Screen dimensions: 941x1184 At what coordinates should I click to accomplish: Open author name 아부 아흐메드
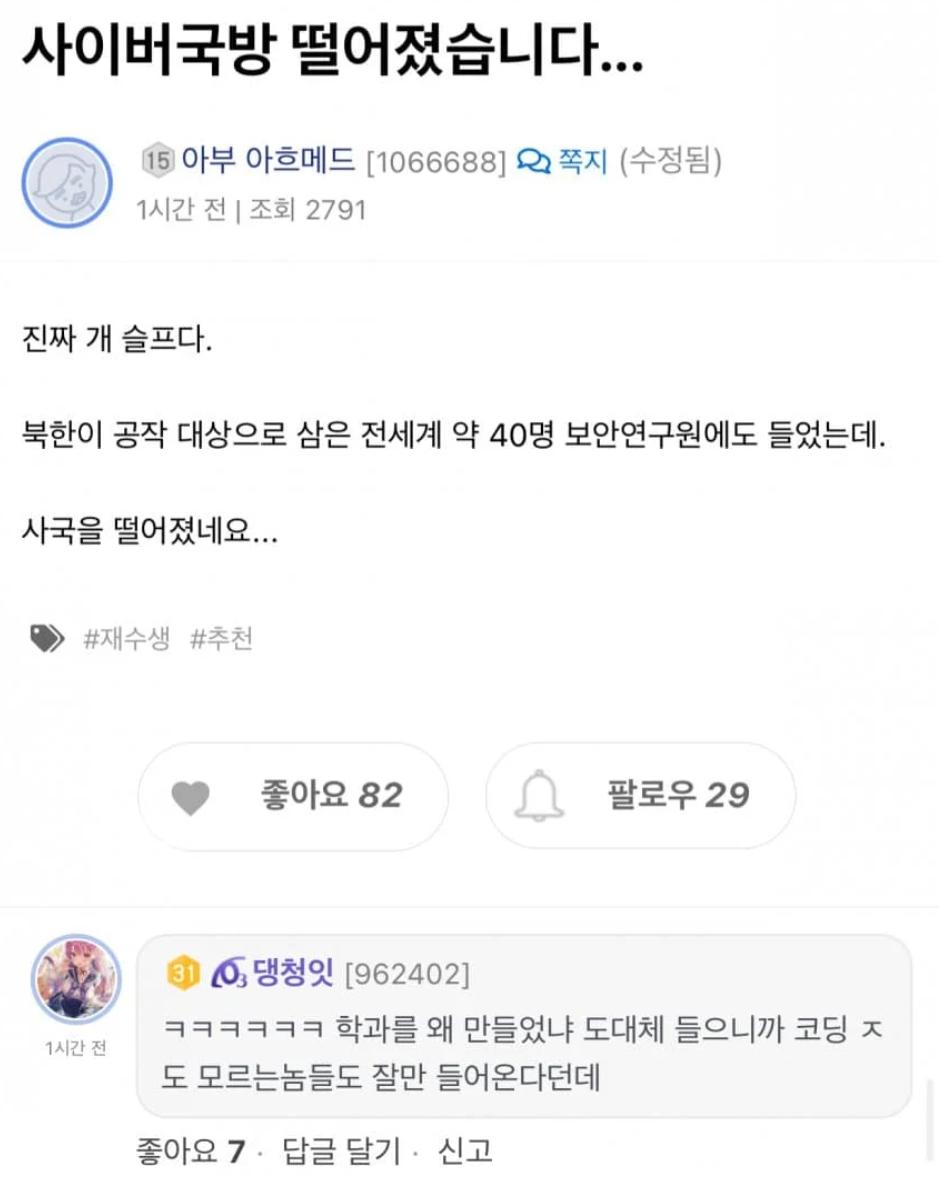coord(266,159)
